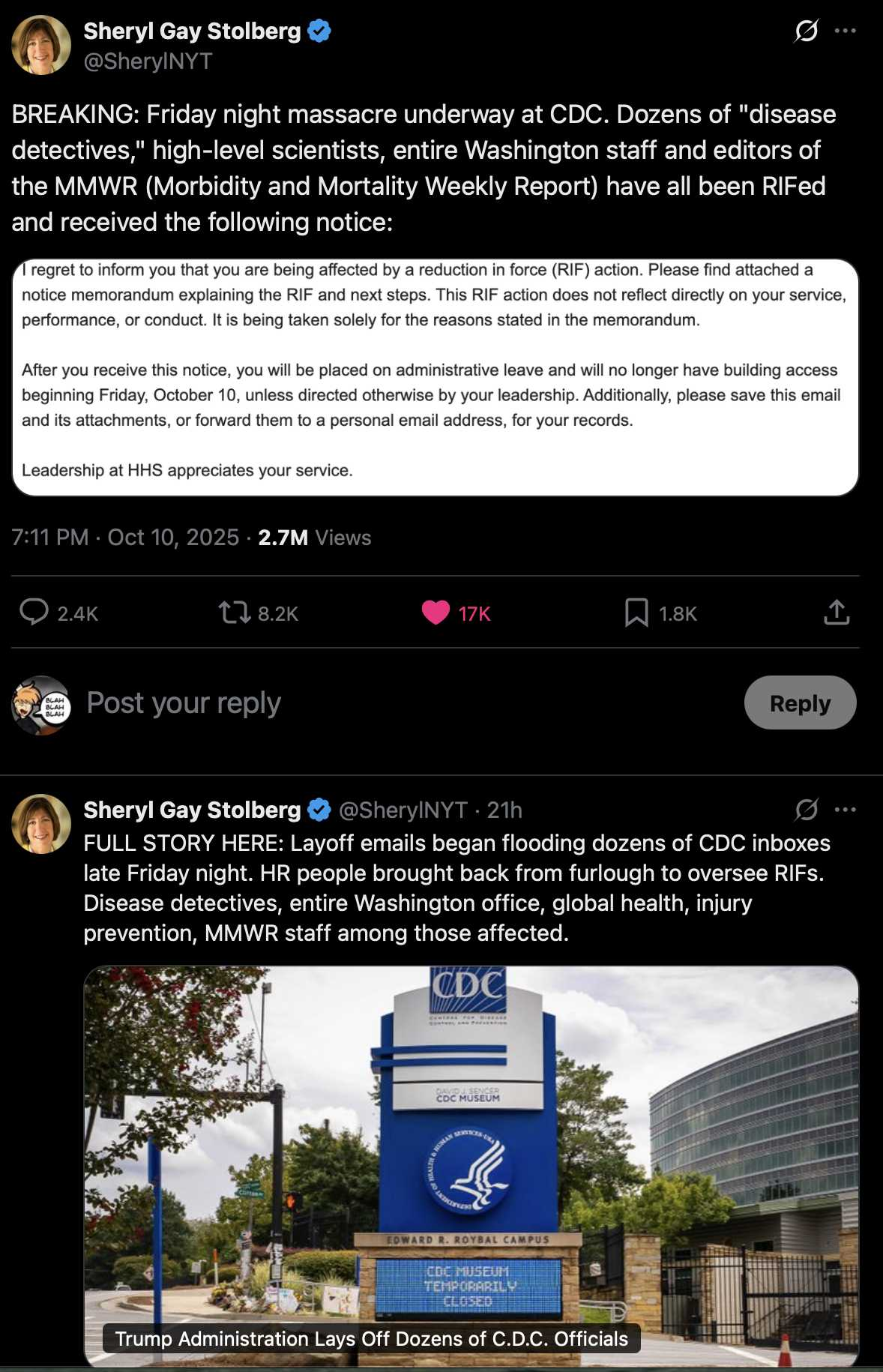Image resolution: width=883 pixels, height=1372 pixels.
Task: Share the post via the share icon
Action: [836, 613]
